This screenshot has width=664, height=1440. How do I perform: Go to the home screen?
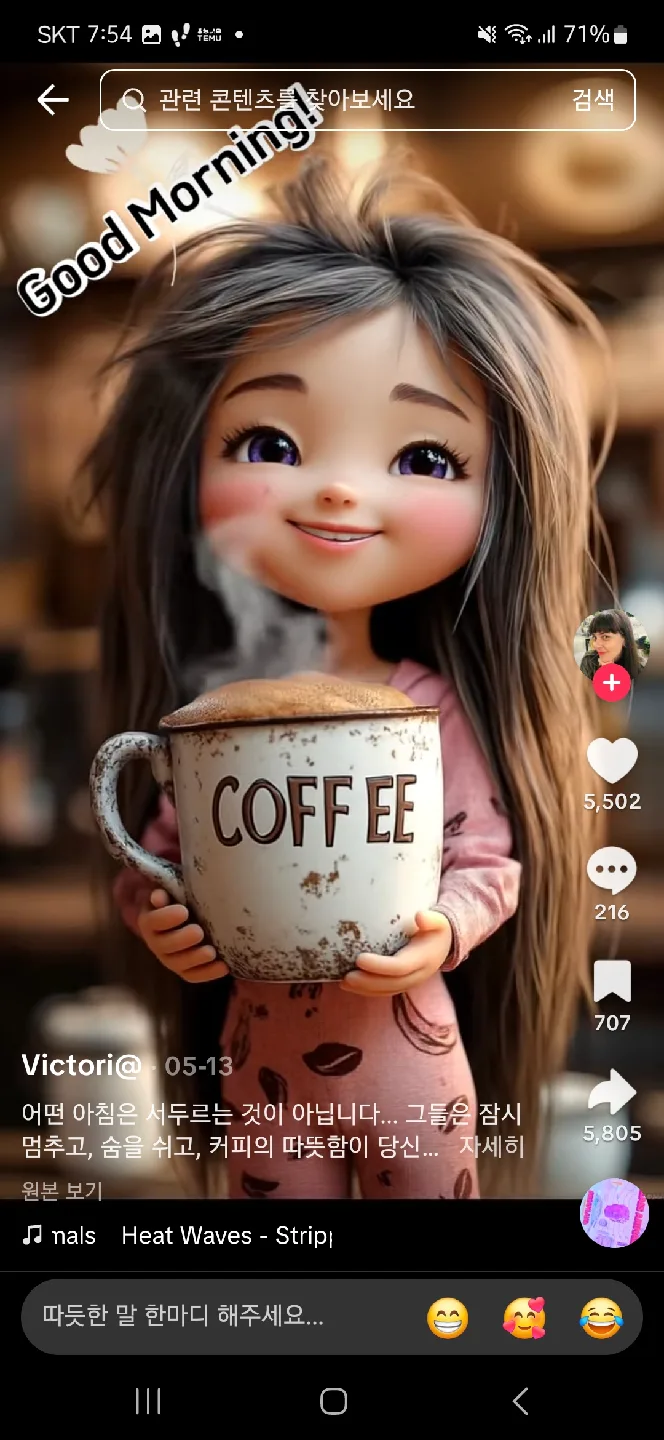[333, 1401]
